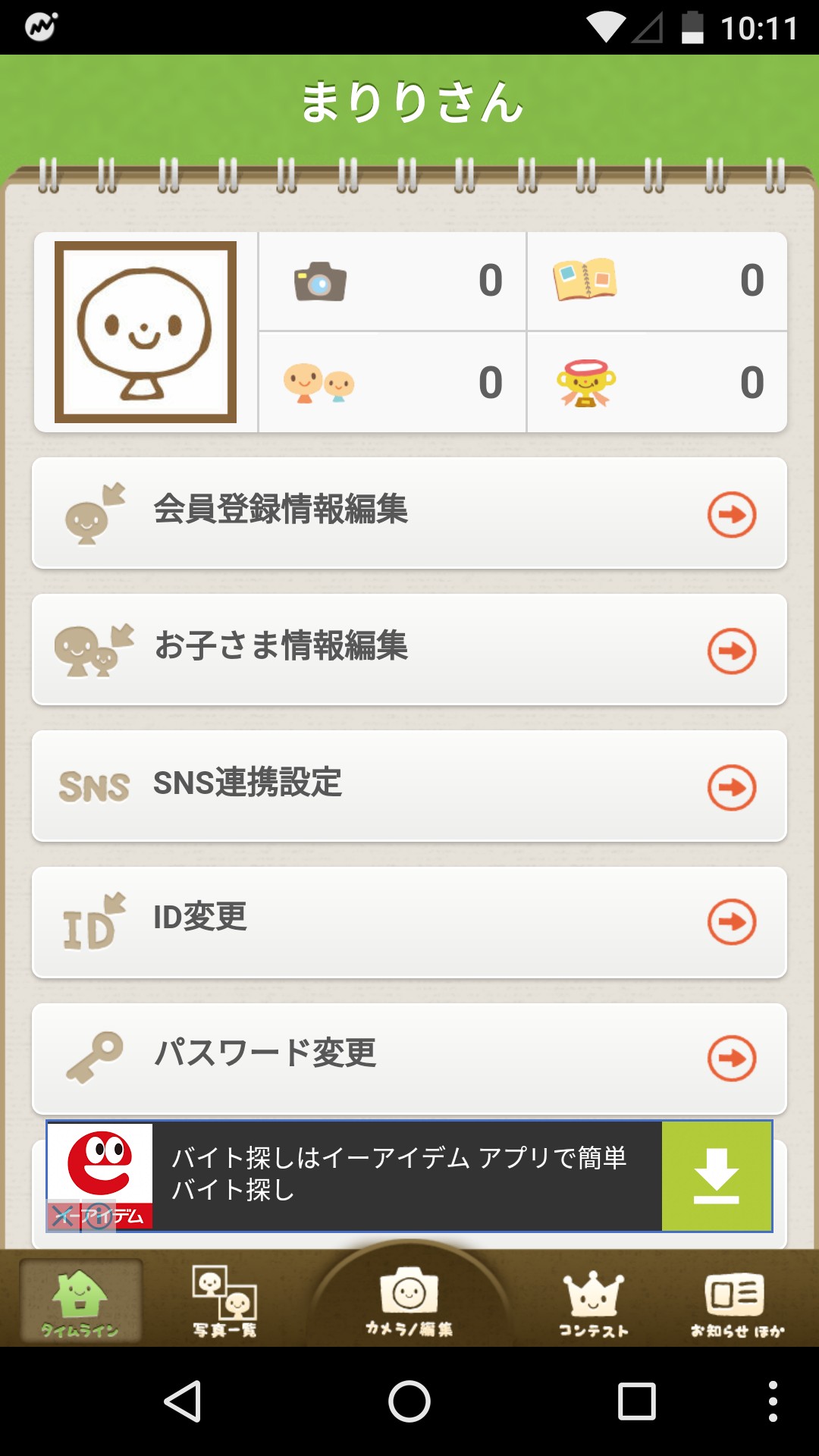
Task: Tap the profile avatar picture
Action: [146, 332]
